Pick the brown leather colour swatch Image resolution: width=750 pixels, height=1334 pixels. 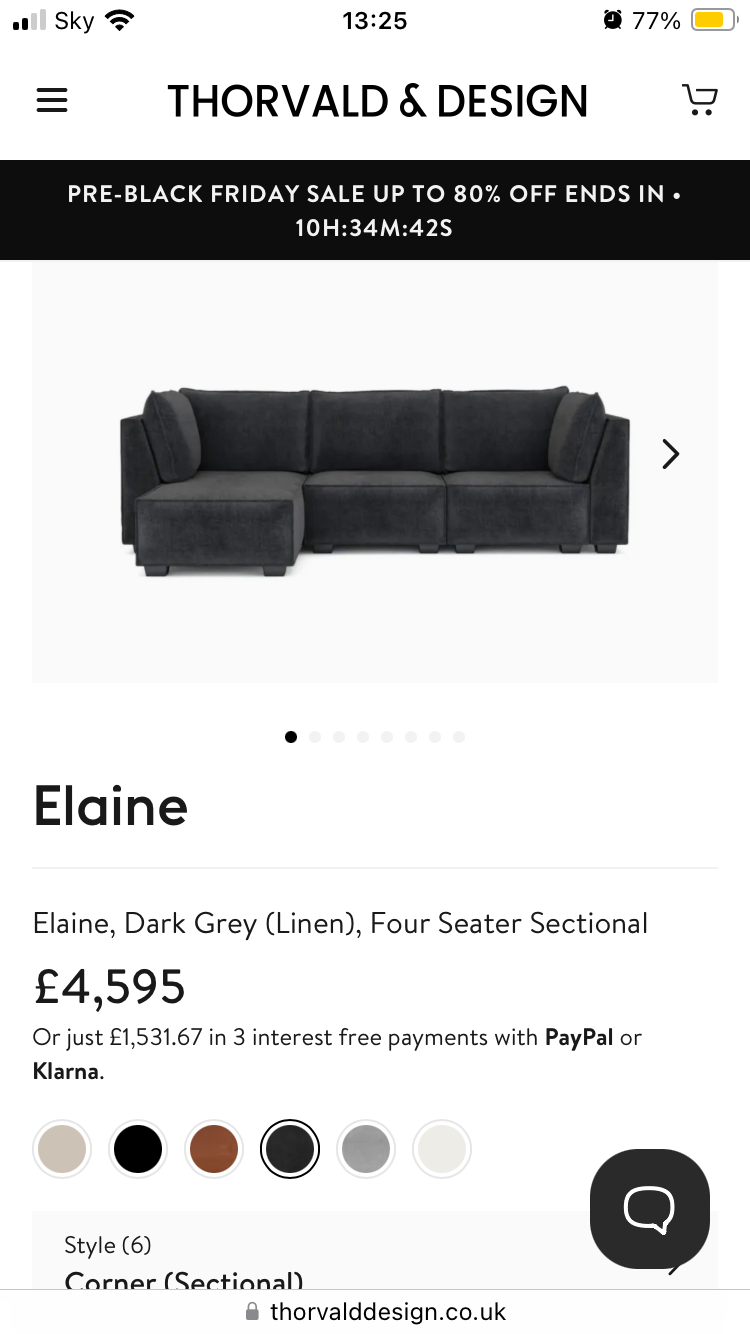click(x=214, y=1150)
